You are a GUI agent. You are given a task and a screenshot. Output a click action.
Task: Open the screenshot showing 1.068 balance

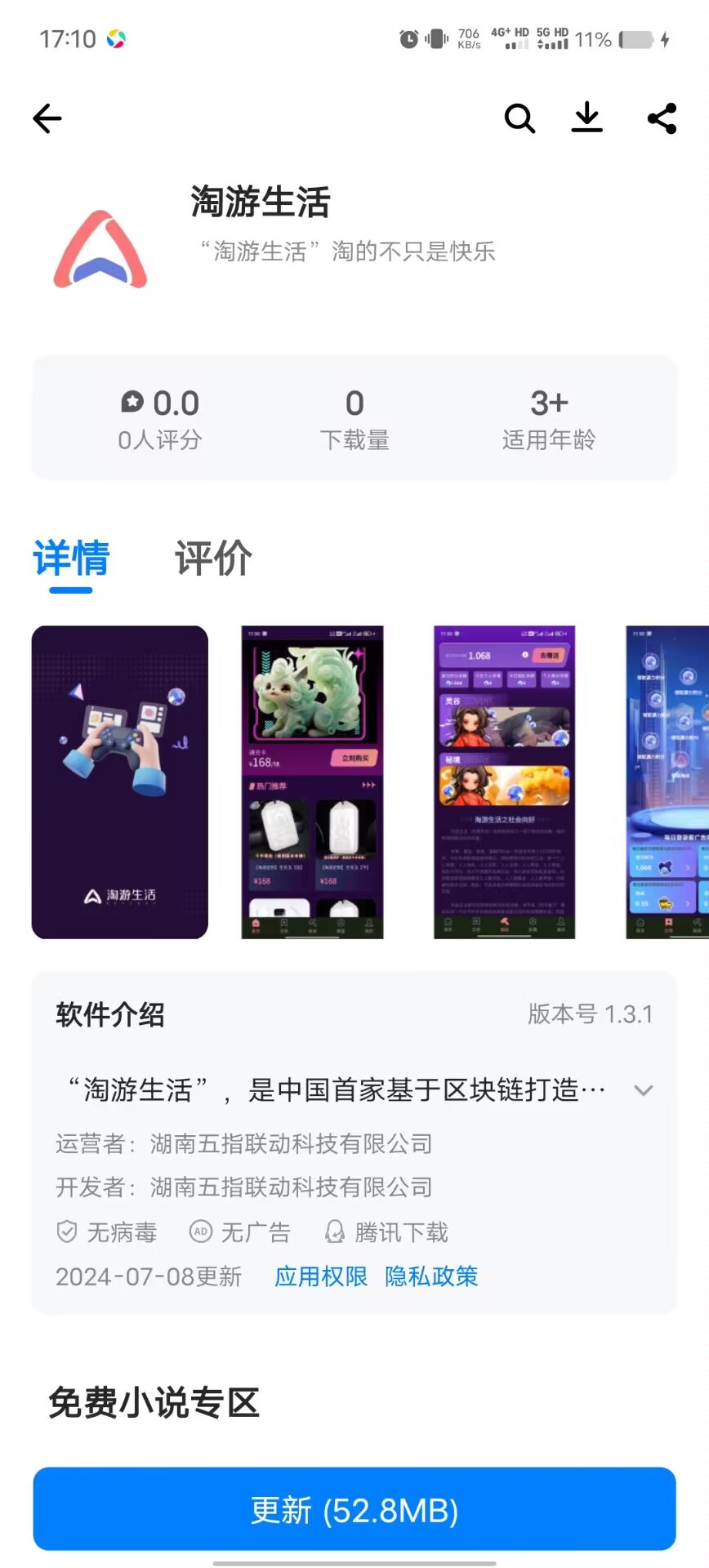(x=504, y=782)
